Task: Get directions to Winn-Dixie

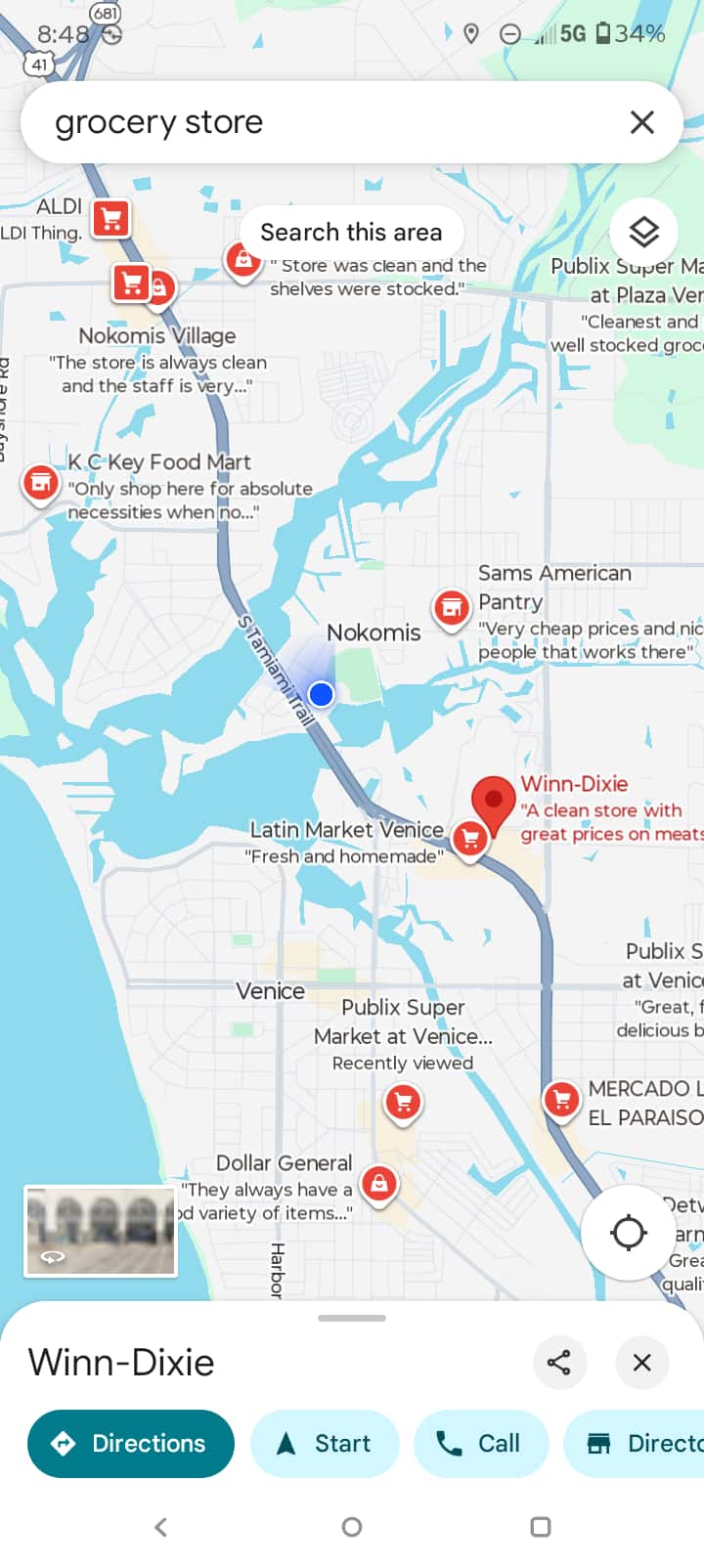Action: pos(131,1444)
